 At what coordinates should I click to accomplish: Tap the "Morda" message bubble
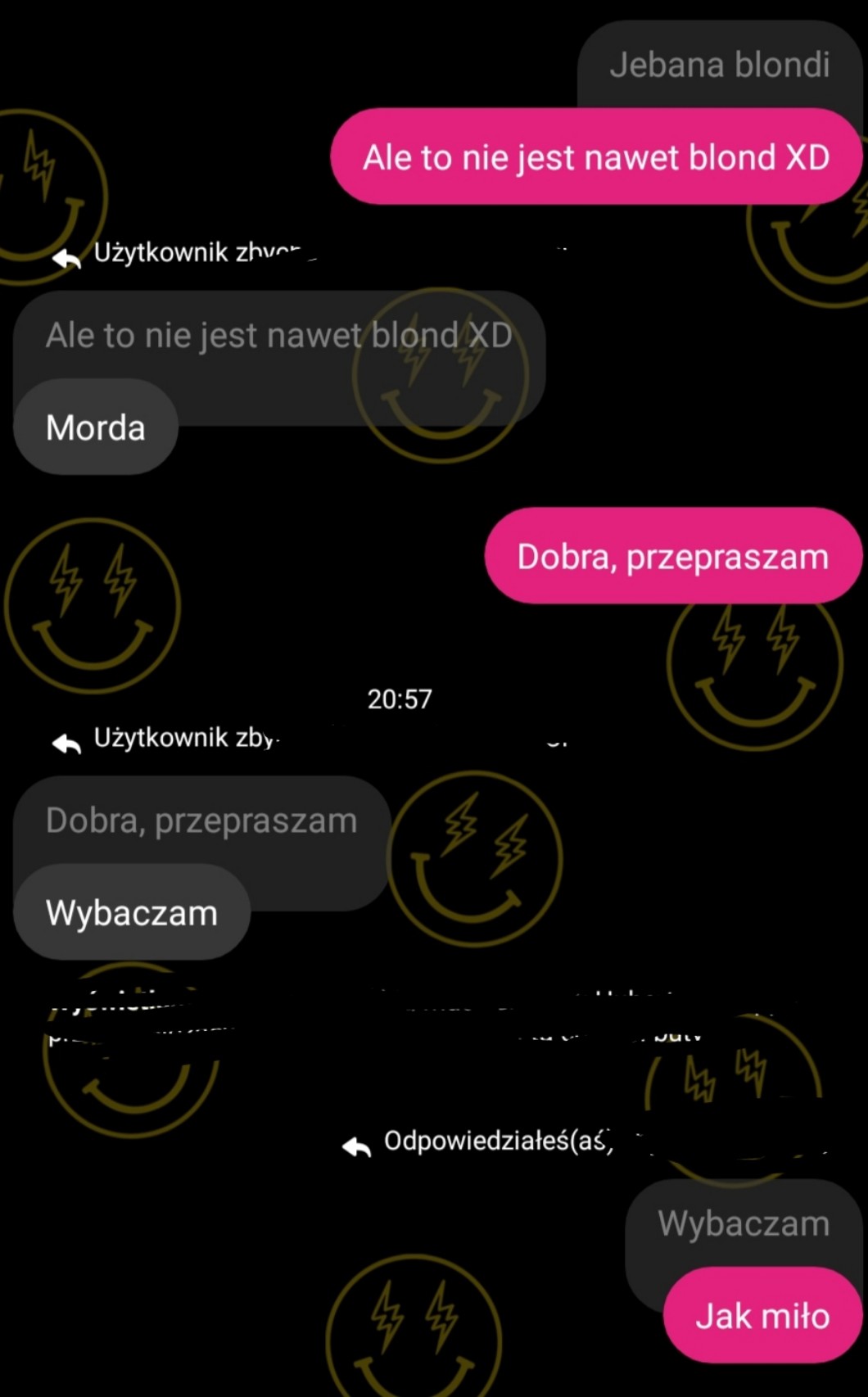coord(96,427)
